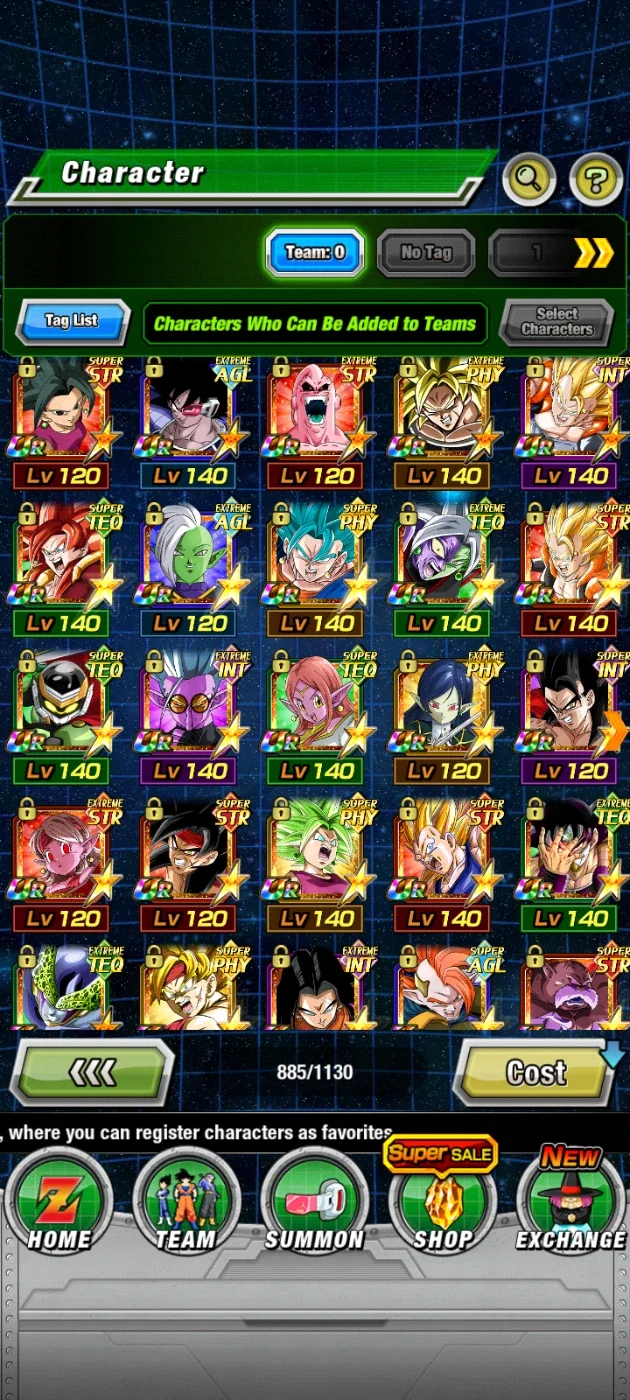Open the Tag List
The width and height of the screenshot is (630, 1400).
click(73, 322)
